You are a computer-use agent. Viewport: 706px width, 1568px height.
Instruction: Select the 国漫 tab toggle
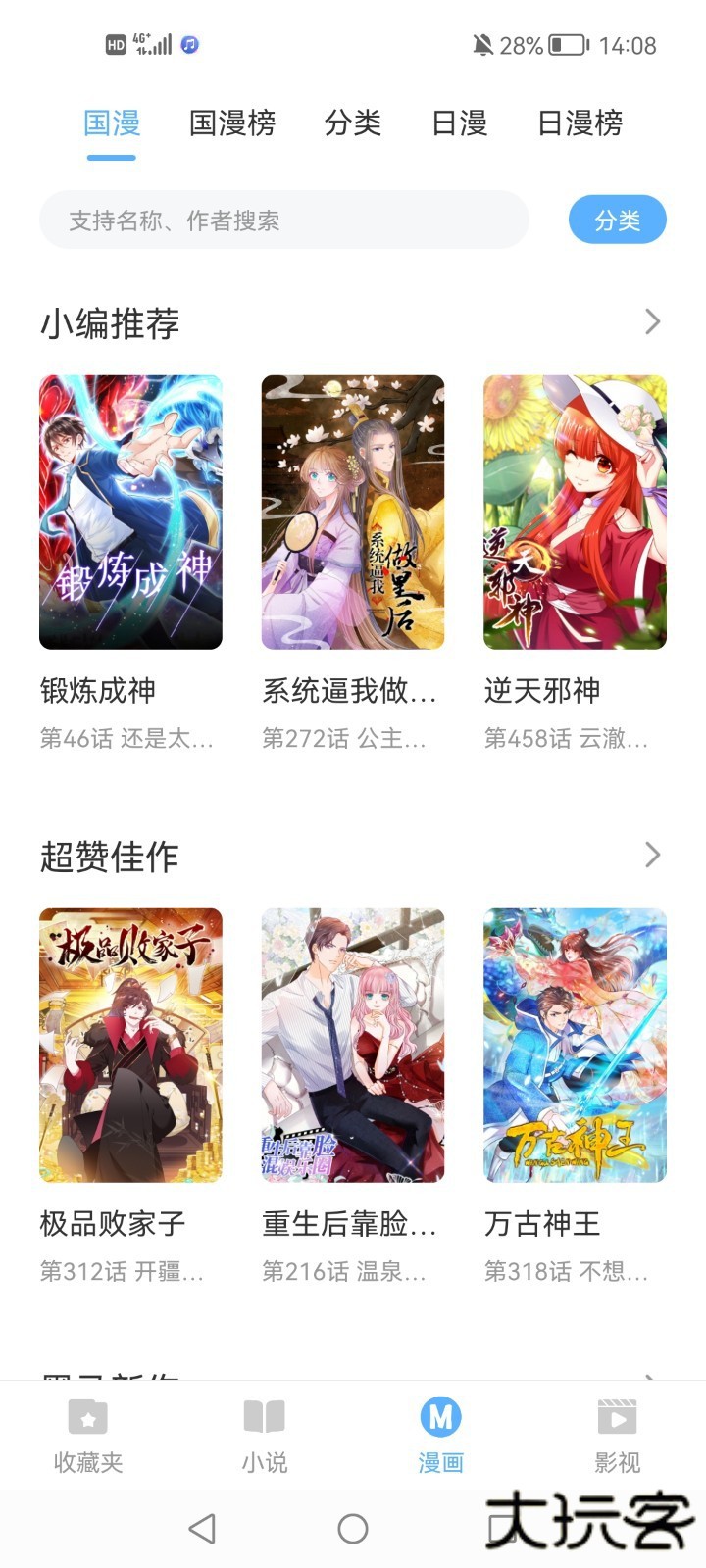pyautogui.click(x=110, y=123)
